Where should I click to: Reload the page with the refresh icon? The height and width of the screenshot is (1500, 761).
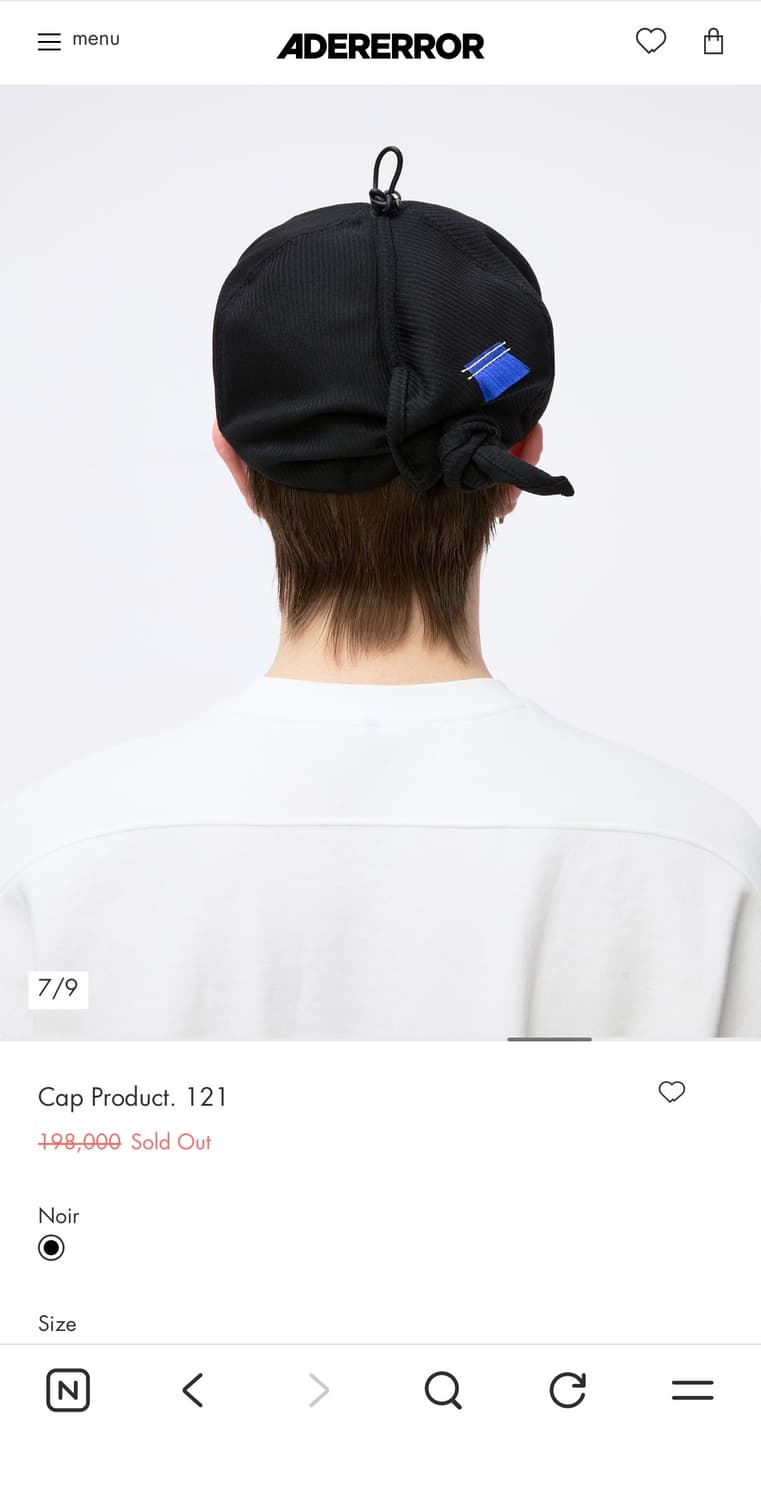coord(566,1389)
